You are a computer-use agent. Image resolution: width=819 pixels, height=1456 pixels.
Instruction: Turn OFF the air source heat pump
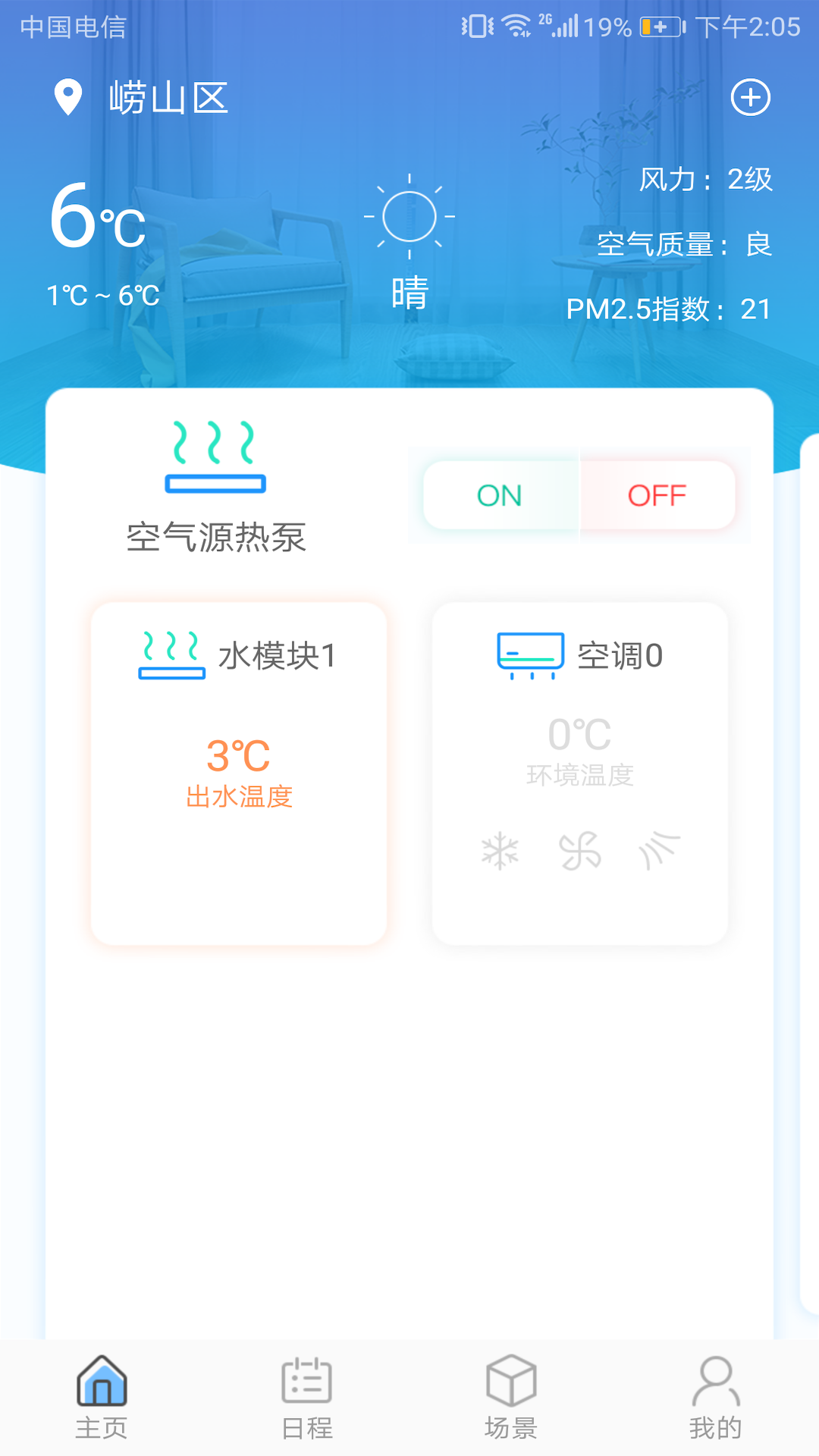[657, 495]
